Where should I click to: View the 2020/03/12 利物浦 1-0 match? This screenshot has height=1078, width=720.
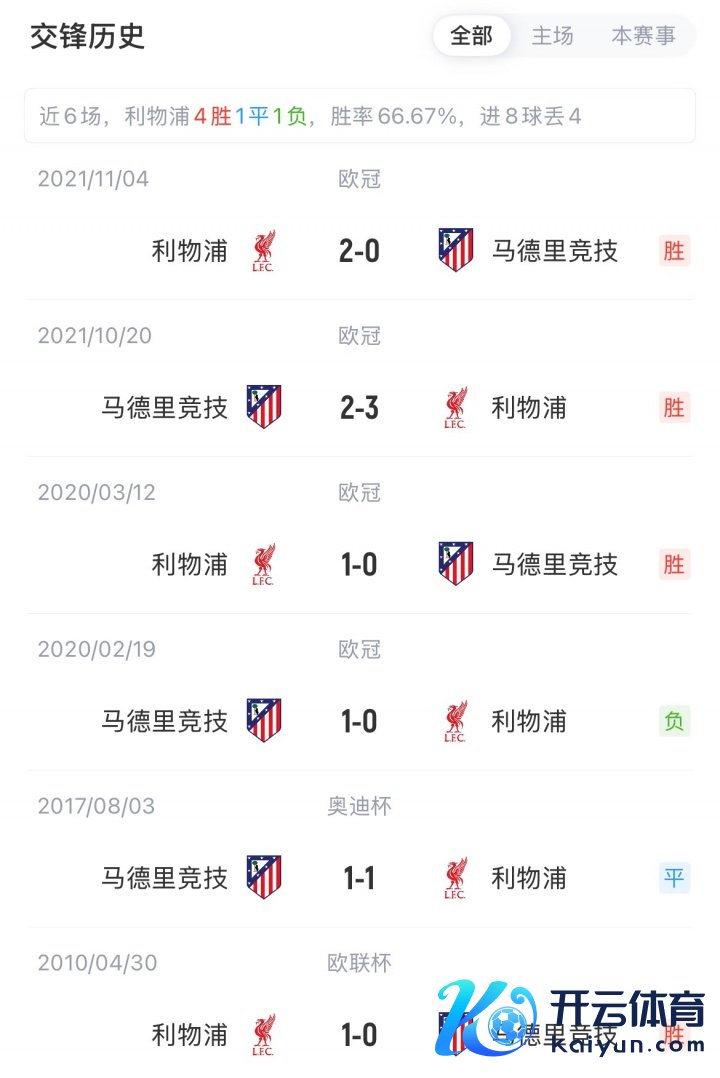pos(359,564)
